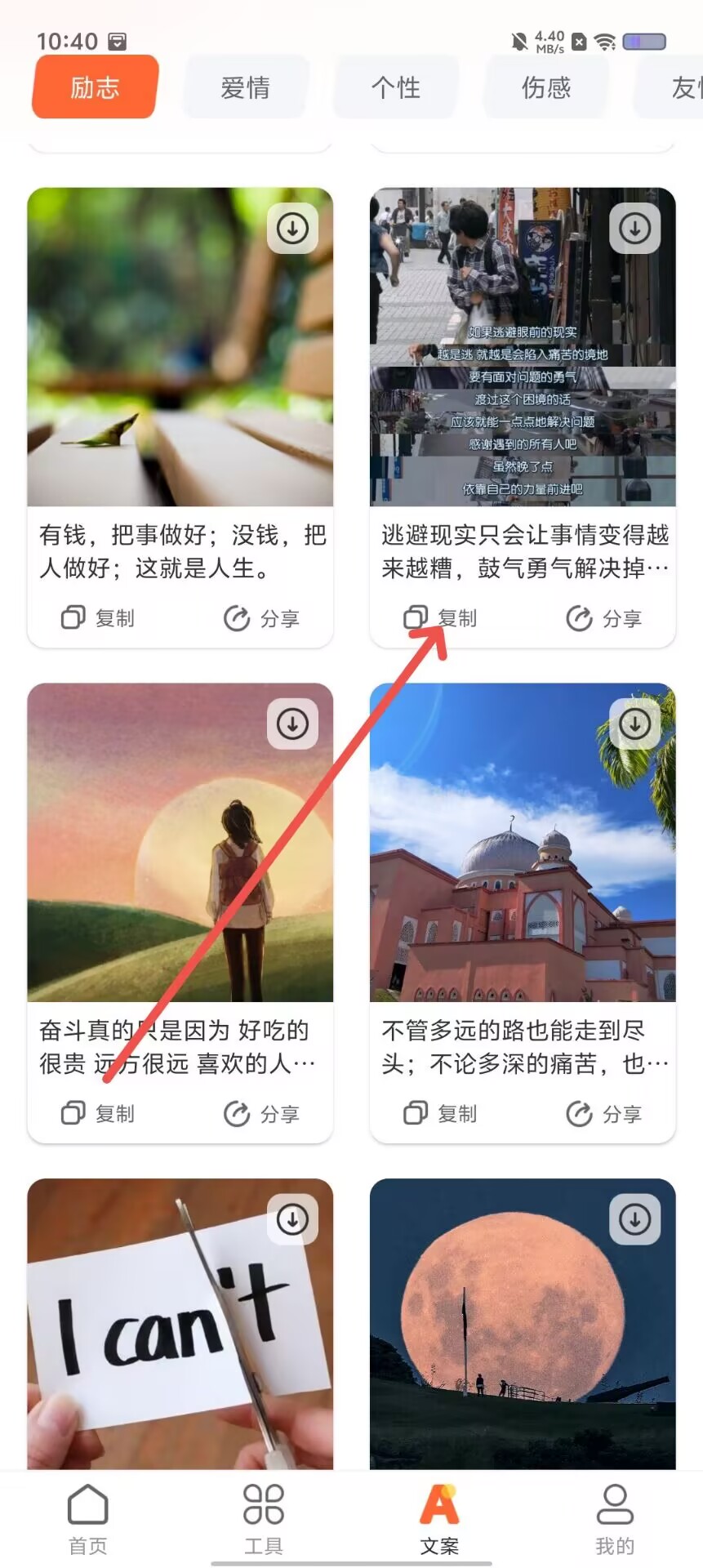The height and width of the screenshot is (1568, 703).
Task: Download the pink mosque image
Action: coord(634,723)
